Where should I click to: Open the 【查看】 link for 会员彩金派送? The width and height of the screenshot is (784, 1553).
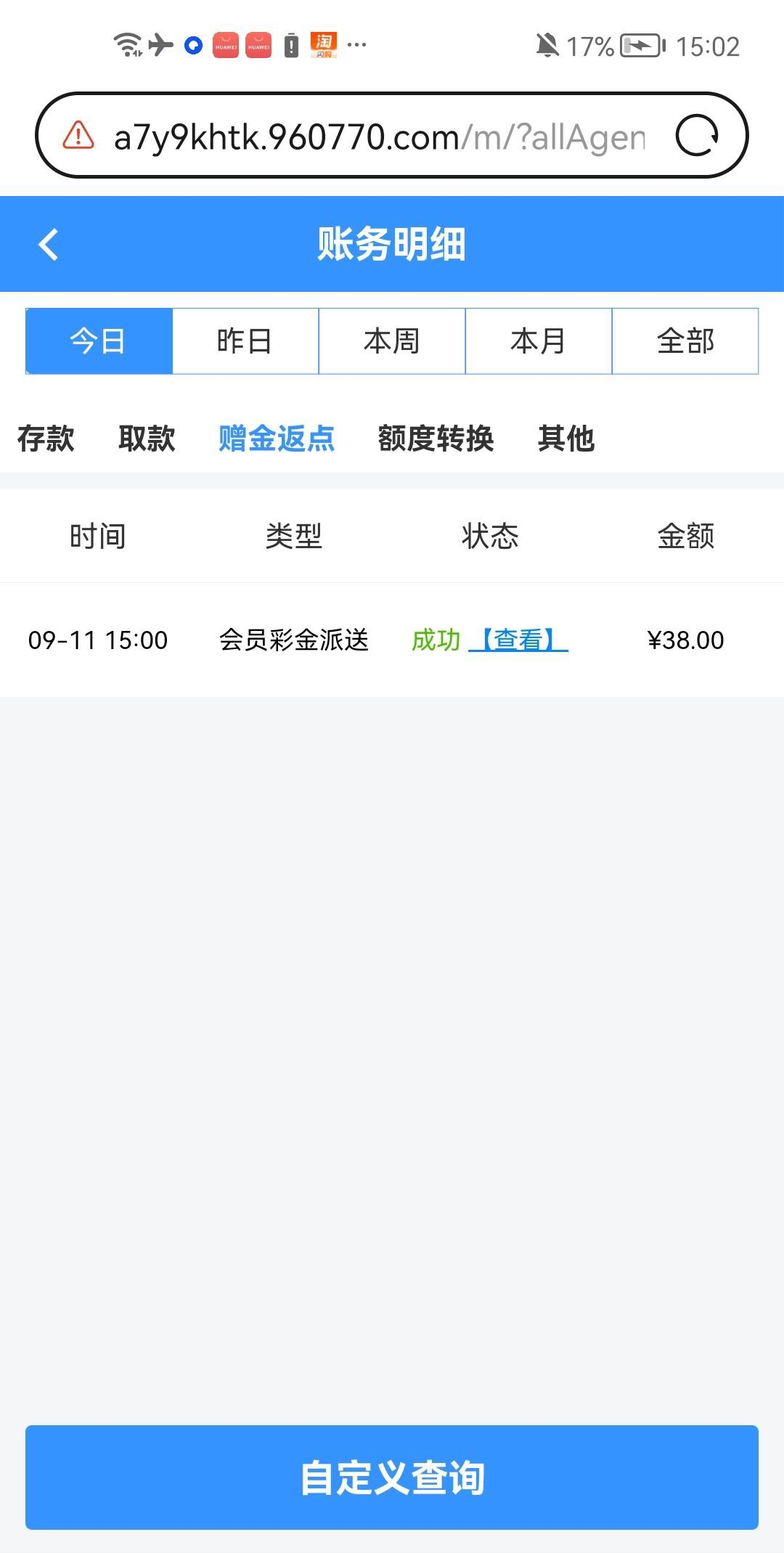tap(518, 640)
